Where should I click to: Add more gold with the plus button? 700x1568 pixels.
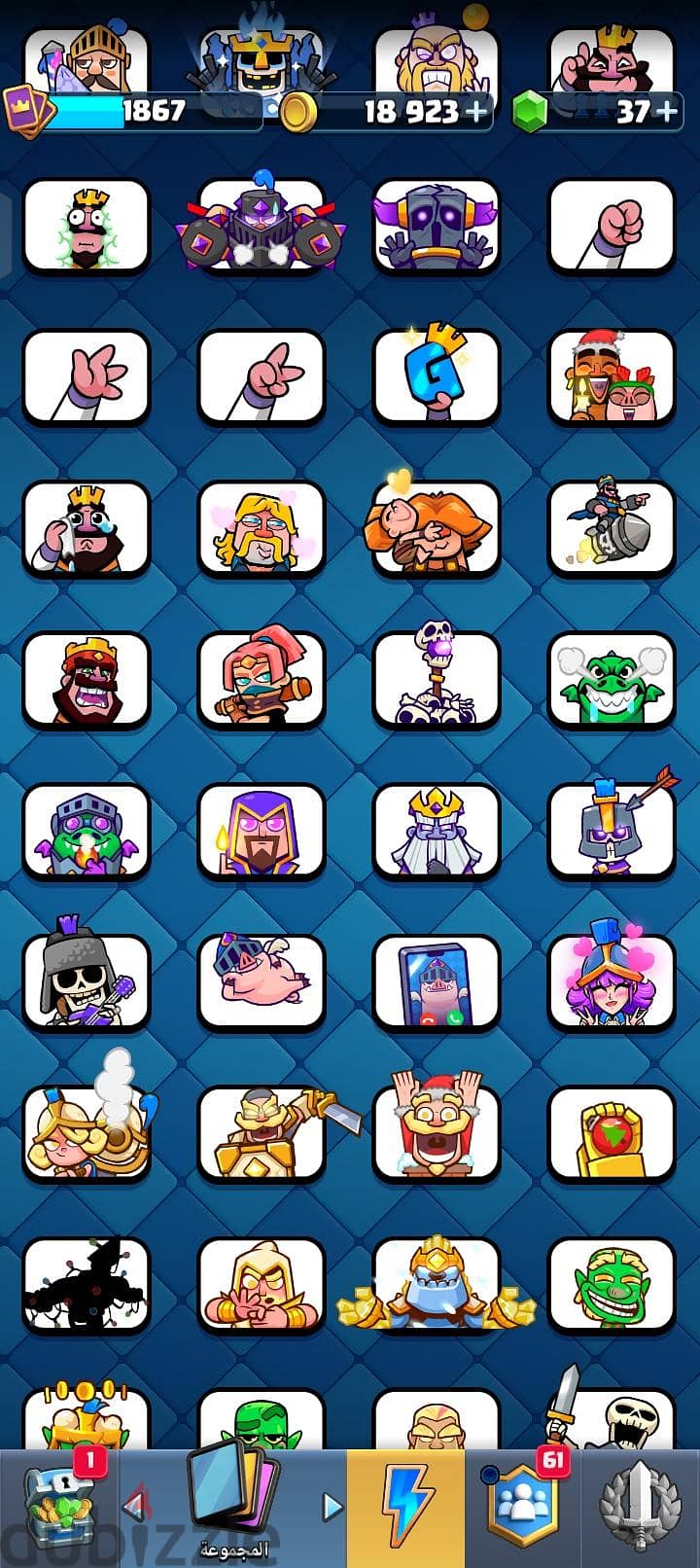tap(476, 112)
